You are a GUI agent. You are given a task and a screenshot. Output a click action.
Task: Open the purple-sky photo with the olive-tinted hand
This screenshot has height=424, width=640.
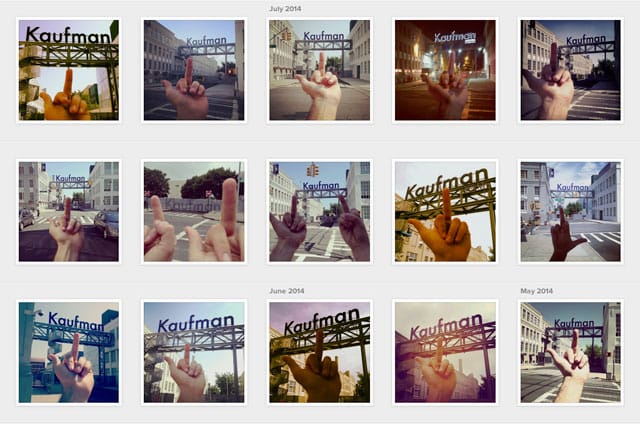(x=320, y=353)
